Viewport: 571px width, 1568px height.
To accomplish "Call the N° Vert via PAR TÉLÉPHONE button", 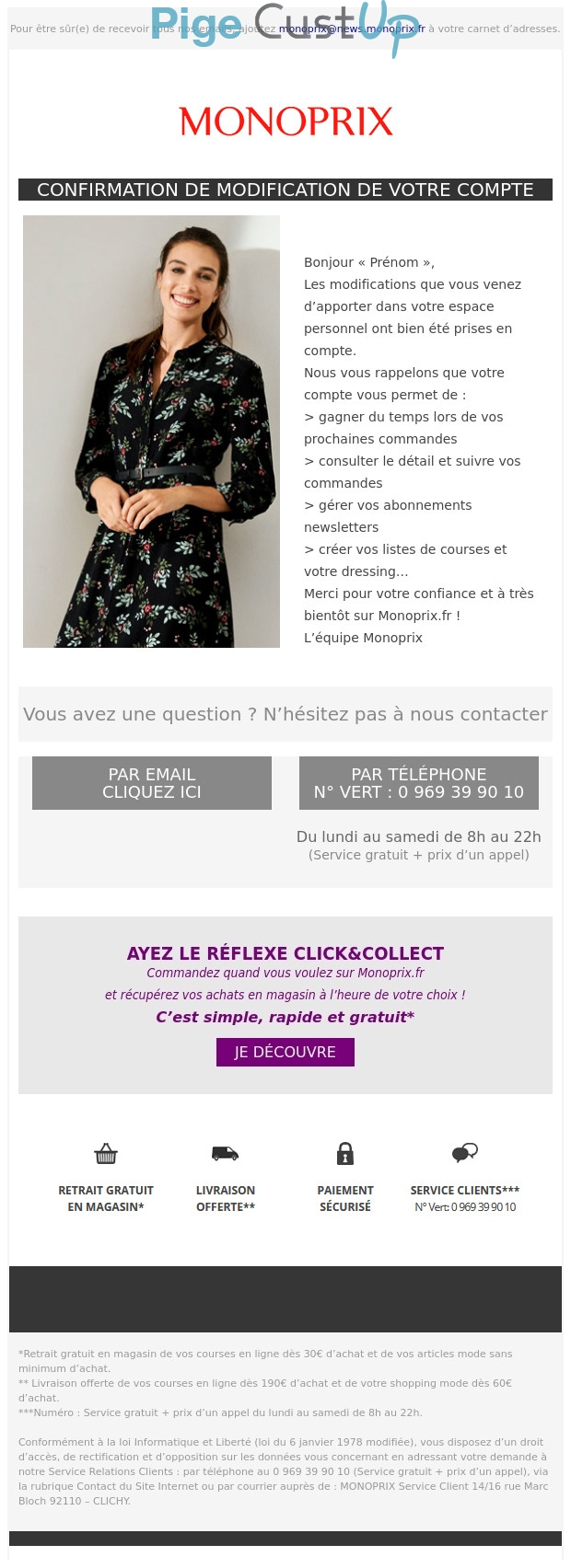I will (x=418, y=783).
